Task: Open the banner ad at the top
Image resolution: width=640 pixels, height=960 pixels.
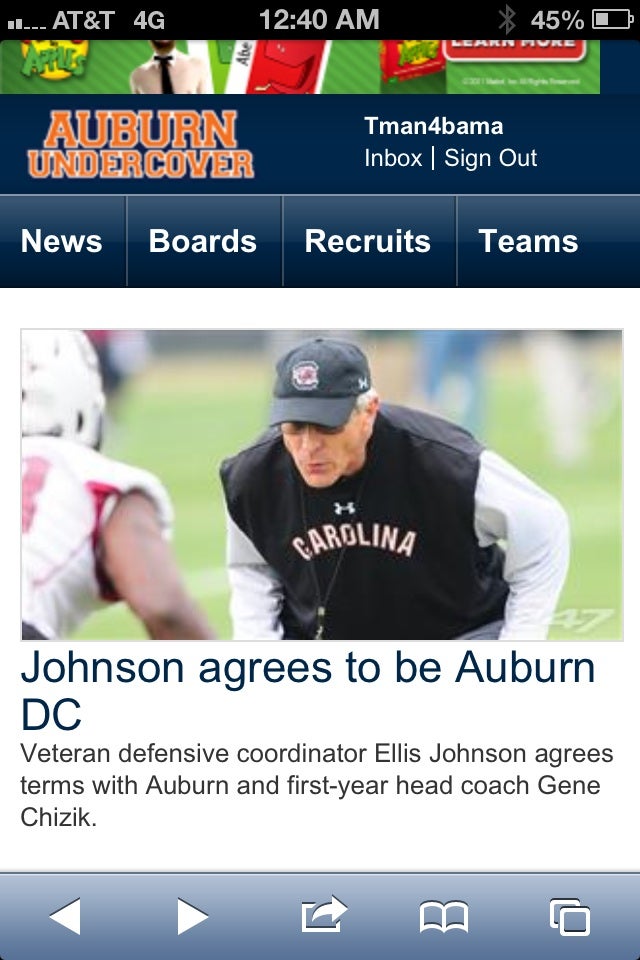Action: click(x=300, y=67)
